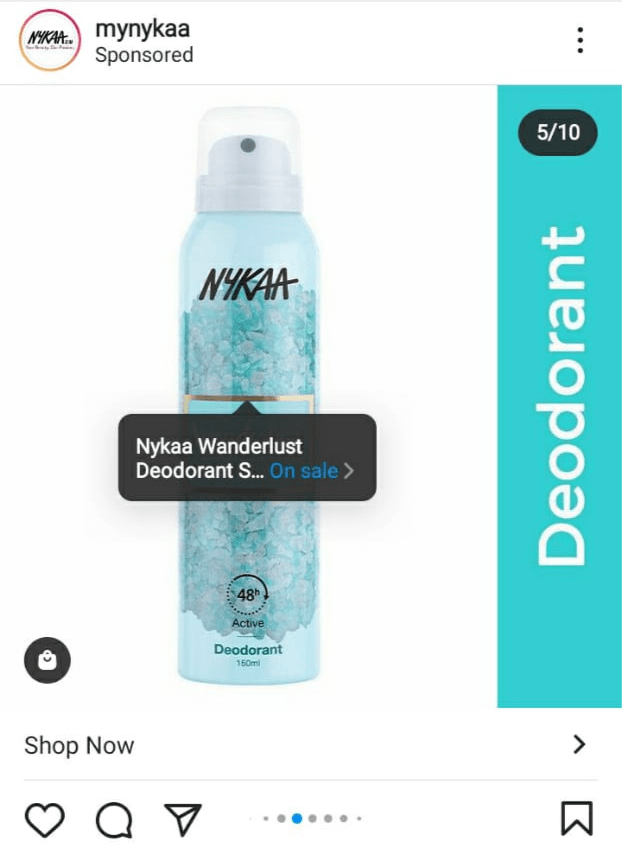Open comments on this post
622x857 pixels.
[x=114, y=819]
